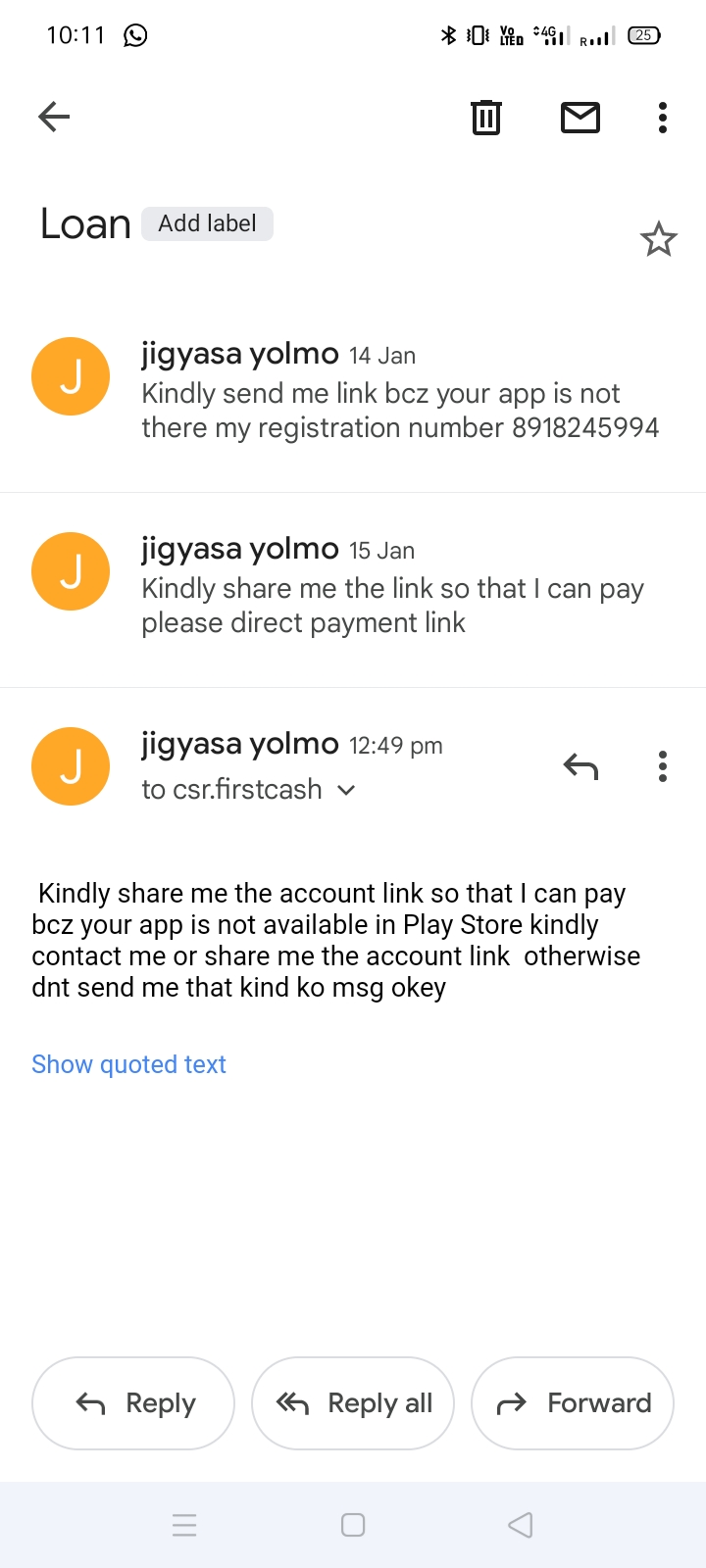Expand recipient details for csr.firstcash
Image resolution: width=706 pixels, height=1568 pixels.
click(346, 790)
